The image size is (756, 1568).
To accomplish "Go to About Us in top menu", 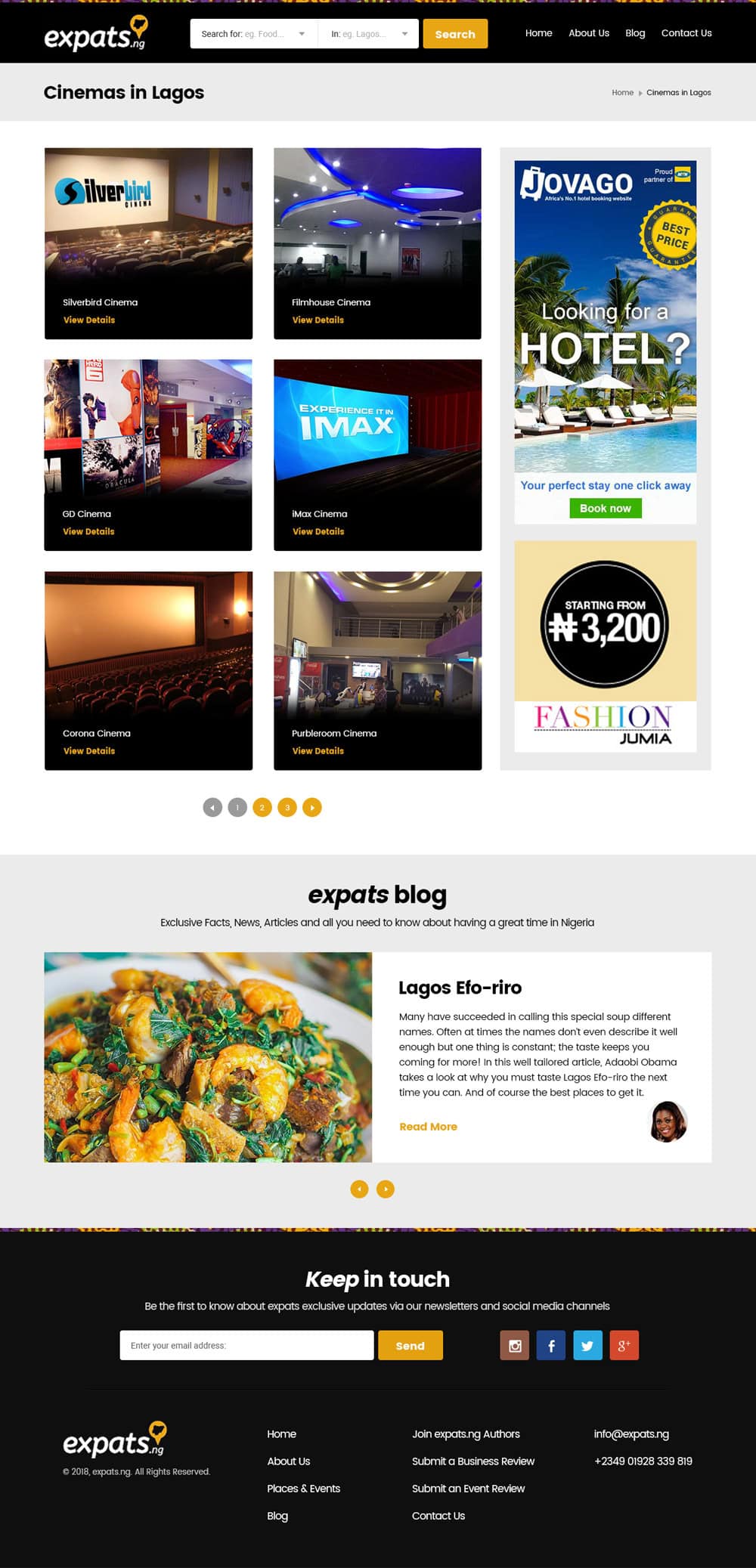I will (589, 33).
